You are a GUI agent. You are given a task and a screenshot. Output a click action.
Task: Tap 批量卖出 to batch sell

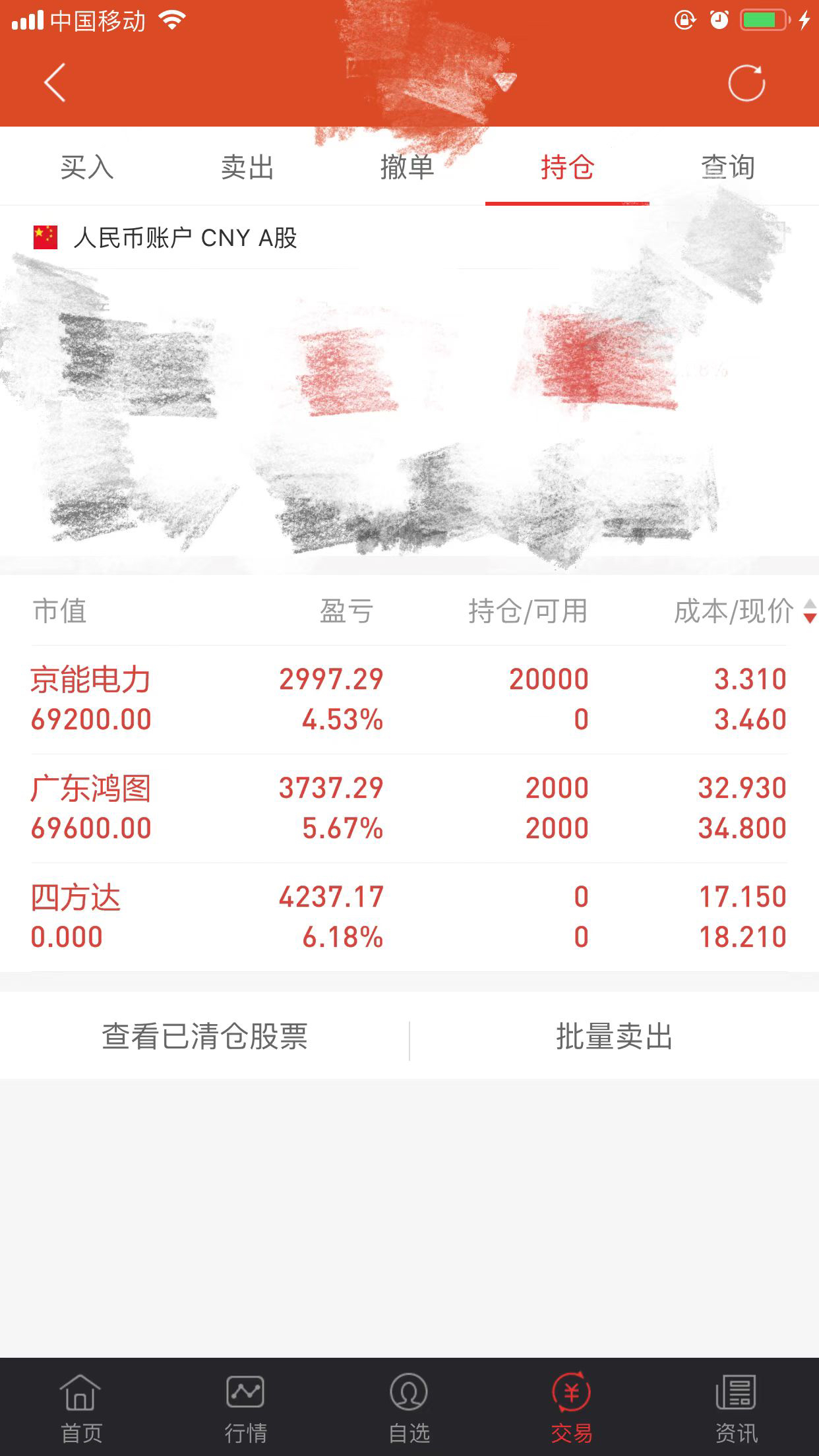tap(614, 1037)
